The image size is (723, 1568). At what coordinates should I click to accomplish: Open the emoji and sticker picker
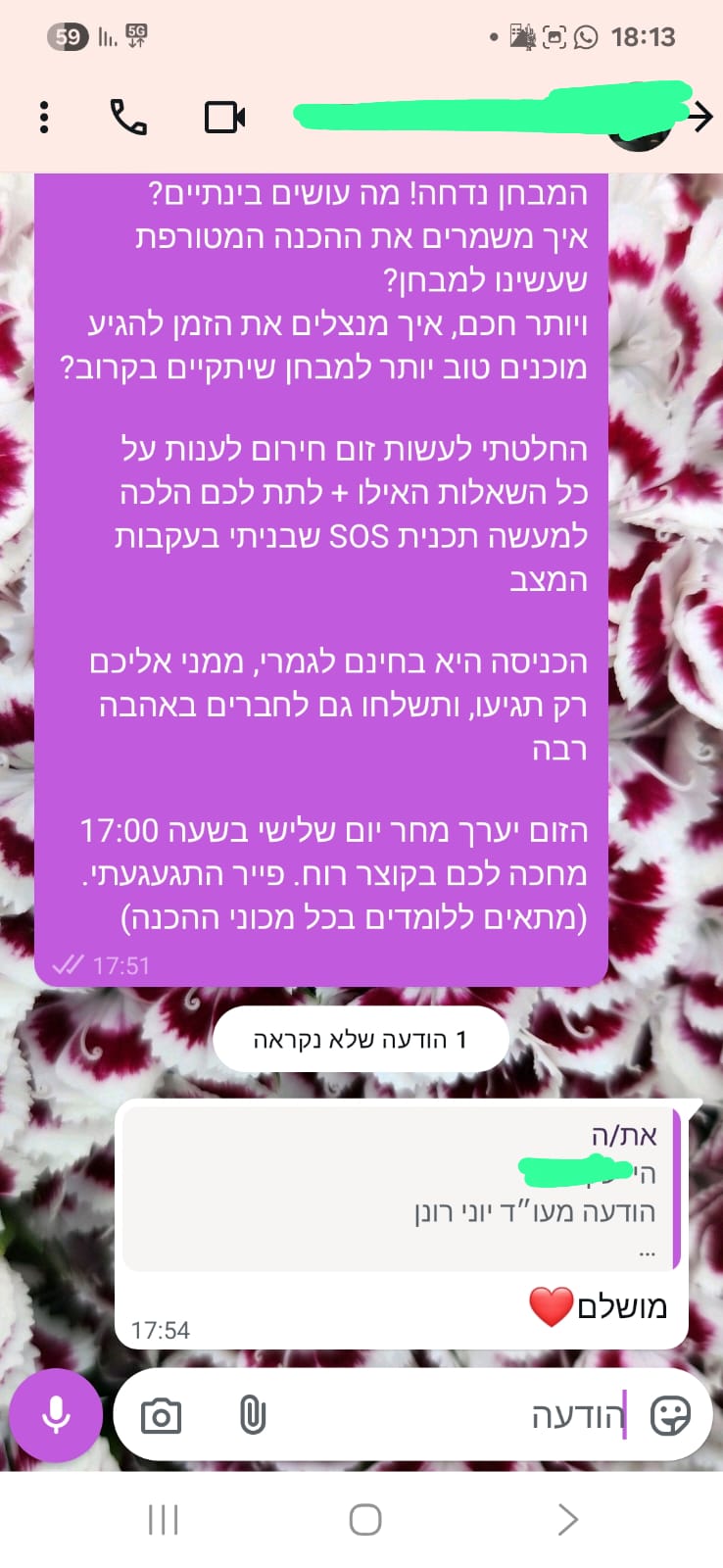click(671, 1415)
